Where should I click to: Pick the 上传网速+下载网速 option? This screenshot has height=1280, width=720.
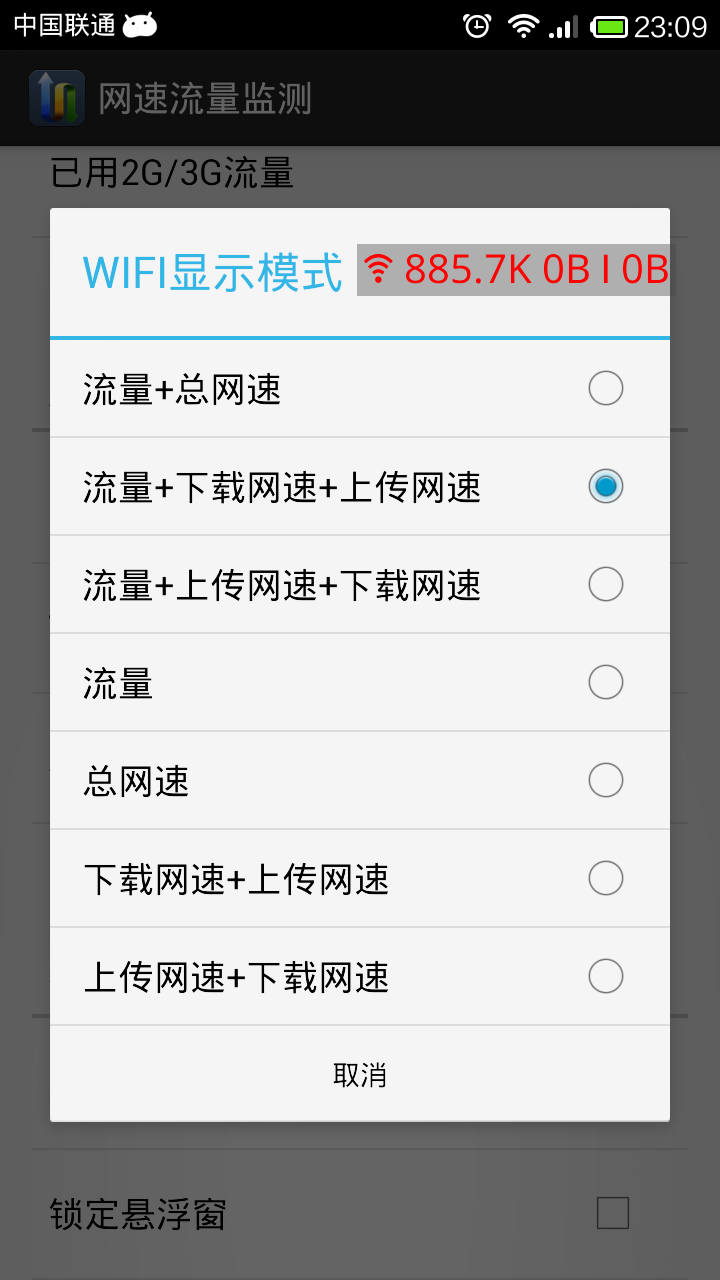click(360, 977)
